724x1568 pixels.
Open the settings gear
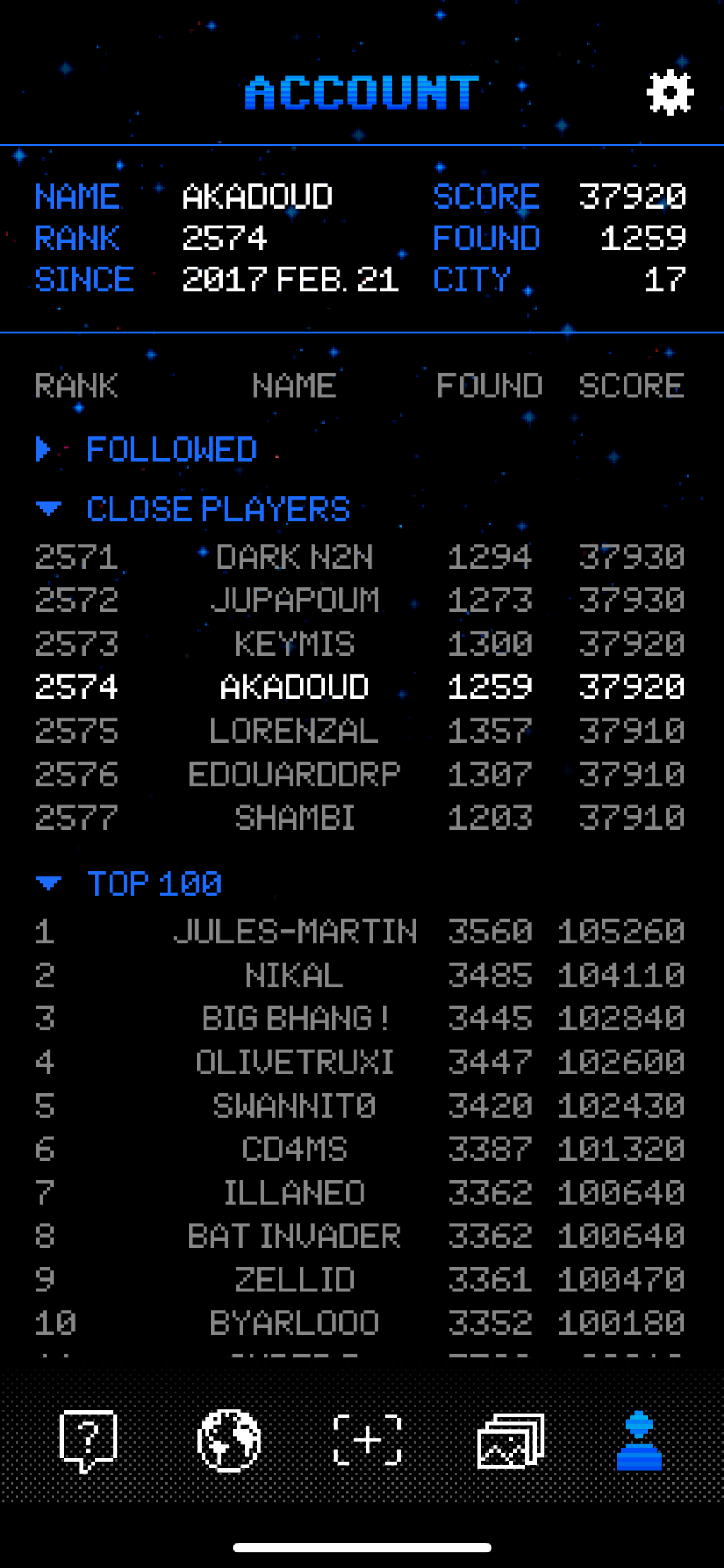[x=669, y=93]
